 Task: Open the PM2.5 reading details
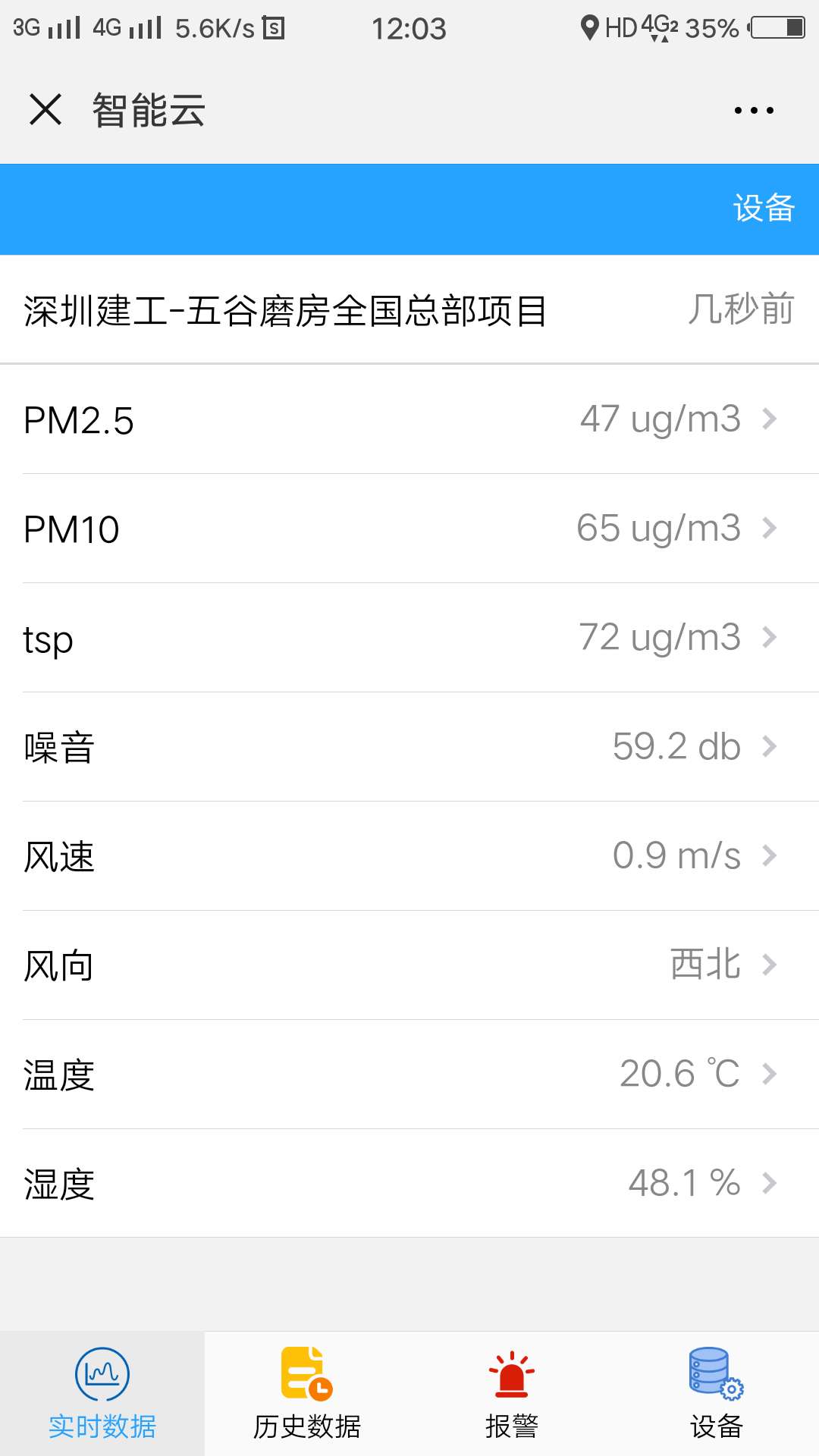click(x=409, y=419)
